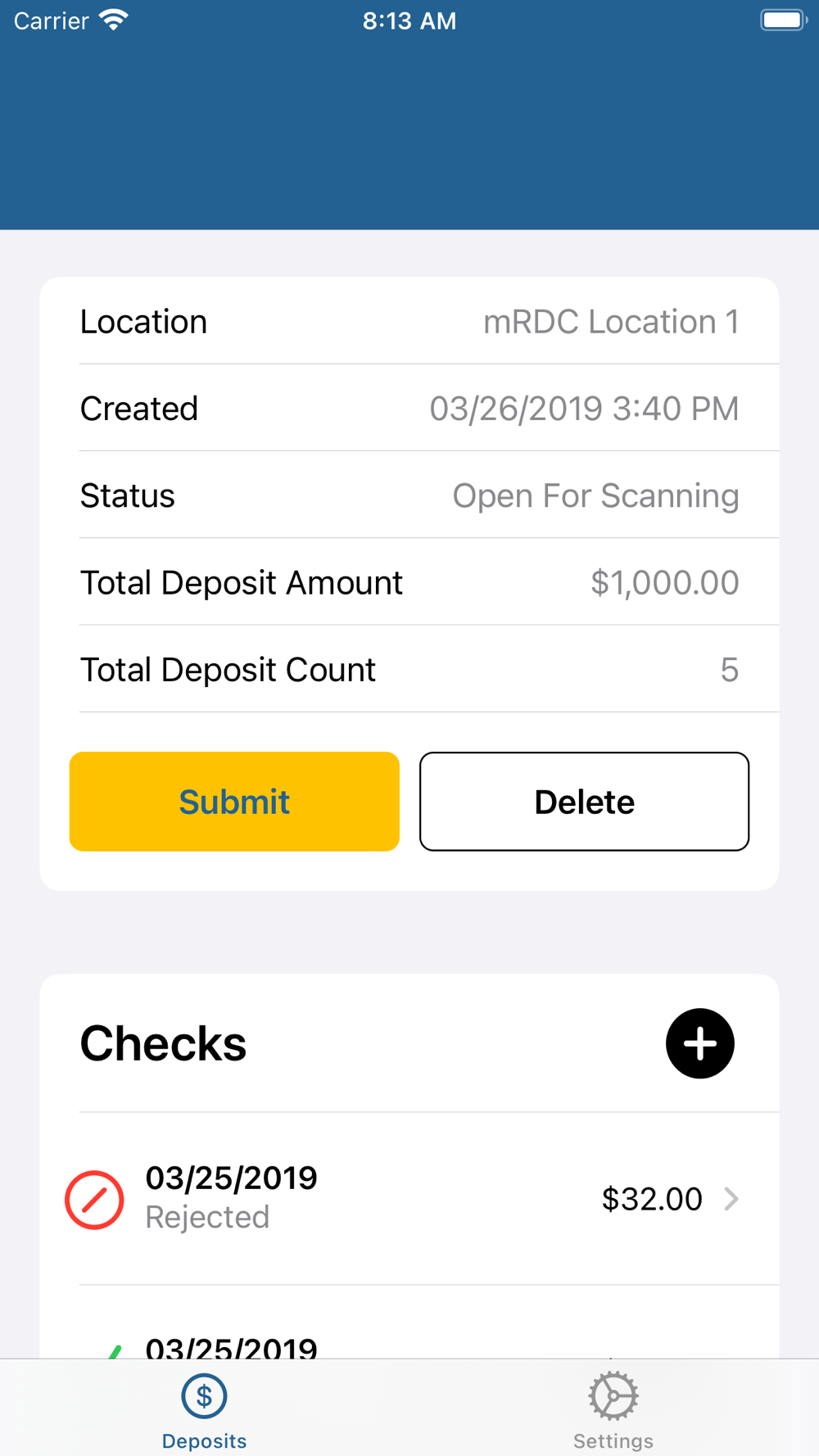The width and height of the screenshot is (819, 1456).
Task: Open the rejected $32.00 check
Action: (409, 1198)
